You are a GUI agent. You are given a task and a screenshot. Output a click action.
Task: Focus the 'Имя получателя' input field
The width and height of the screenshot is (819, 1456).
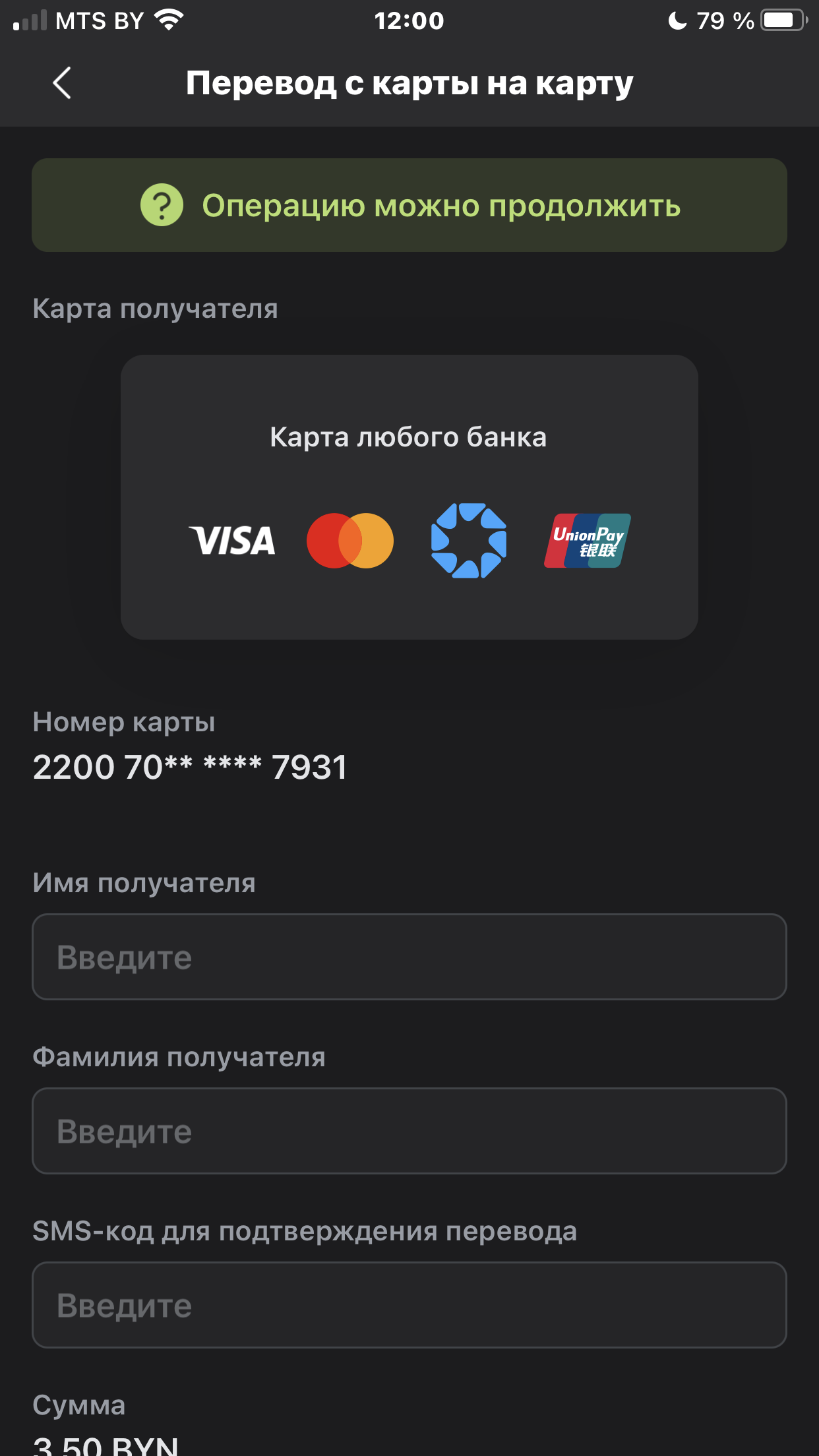pyautogui.click(x=409, y=957)
